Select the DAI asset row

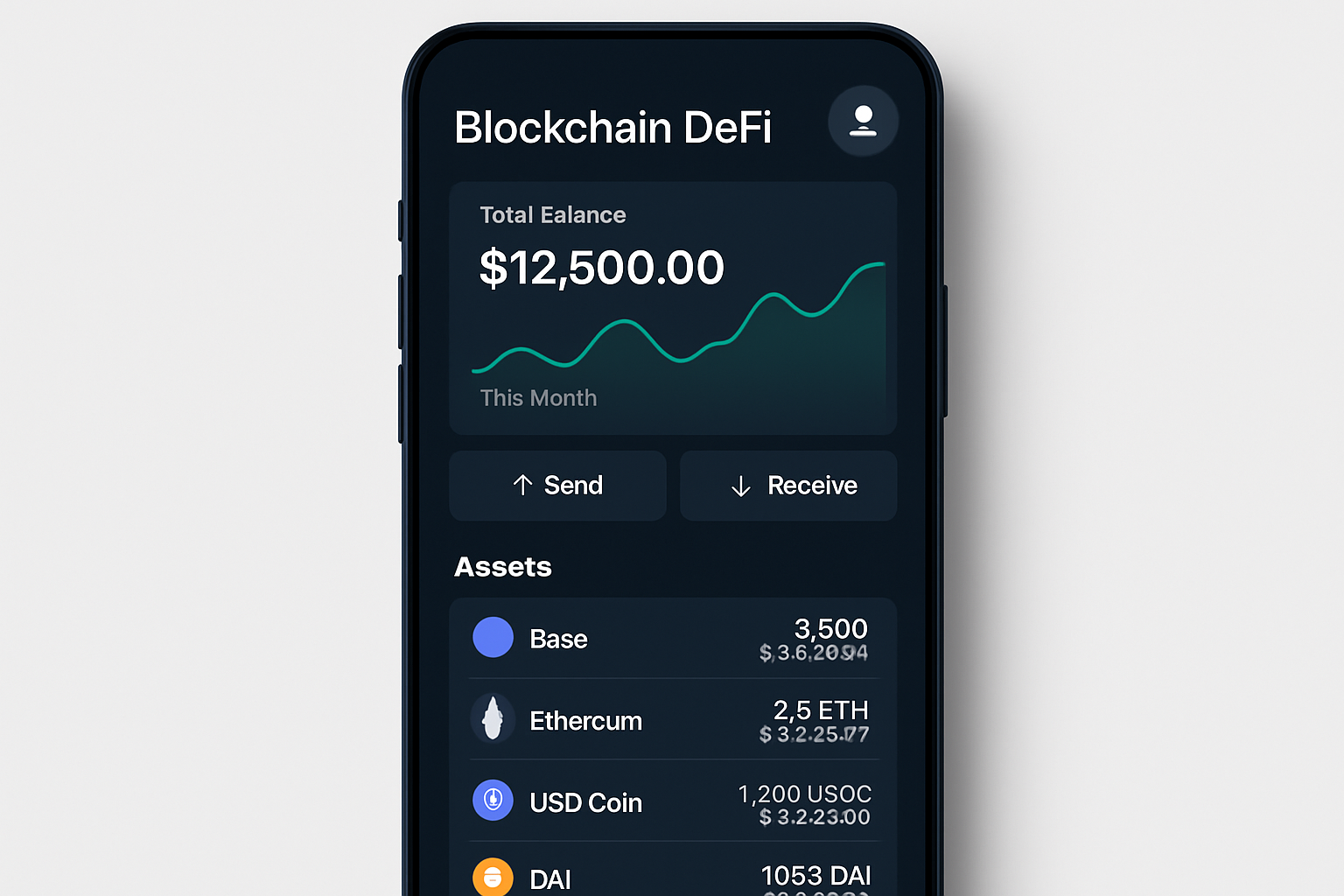coord(672,877)
